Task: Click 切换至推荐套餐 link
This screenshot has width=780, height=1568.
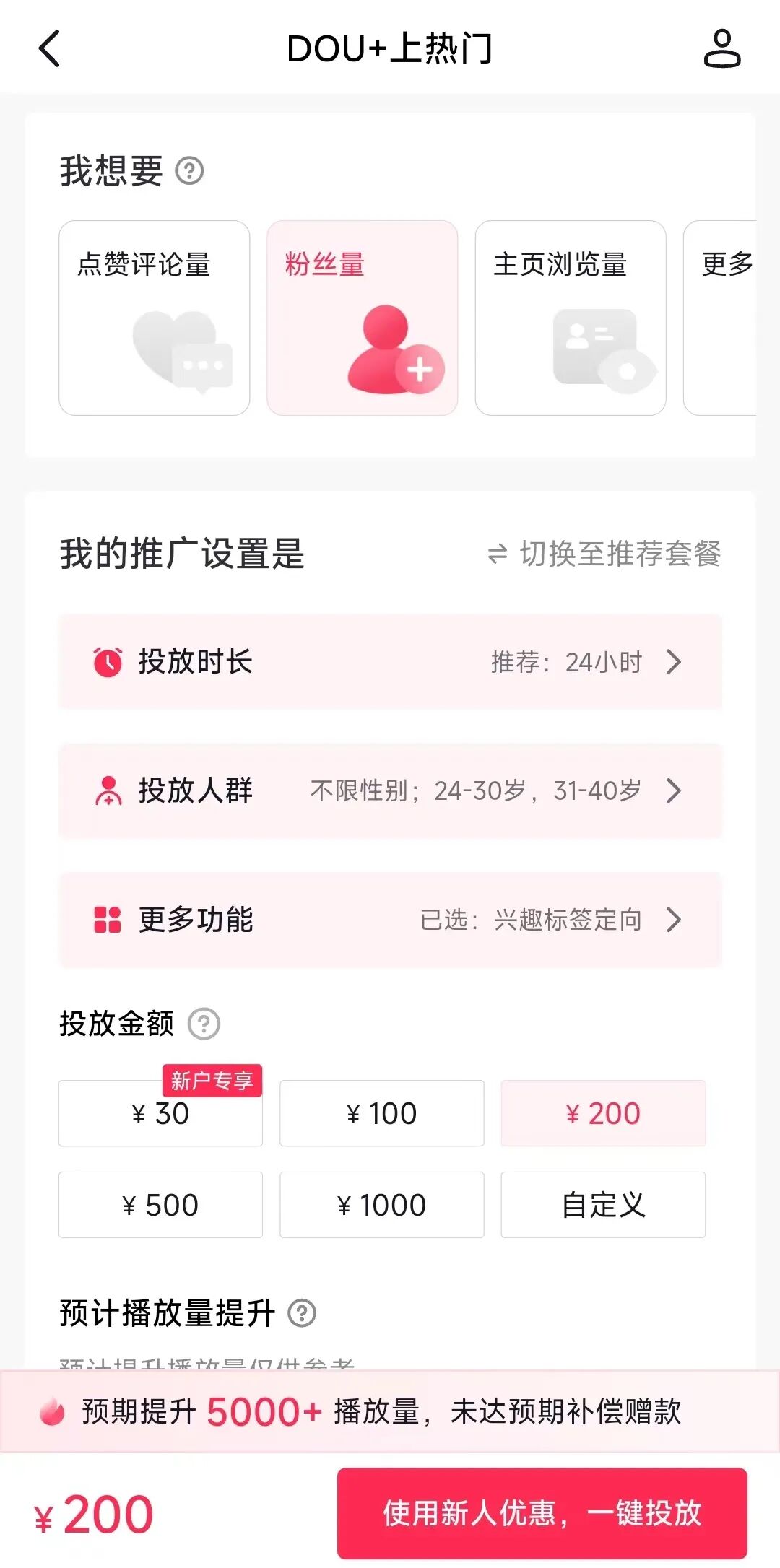Action: pos(605,554)
